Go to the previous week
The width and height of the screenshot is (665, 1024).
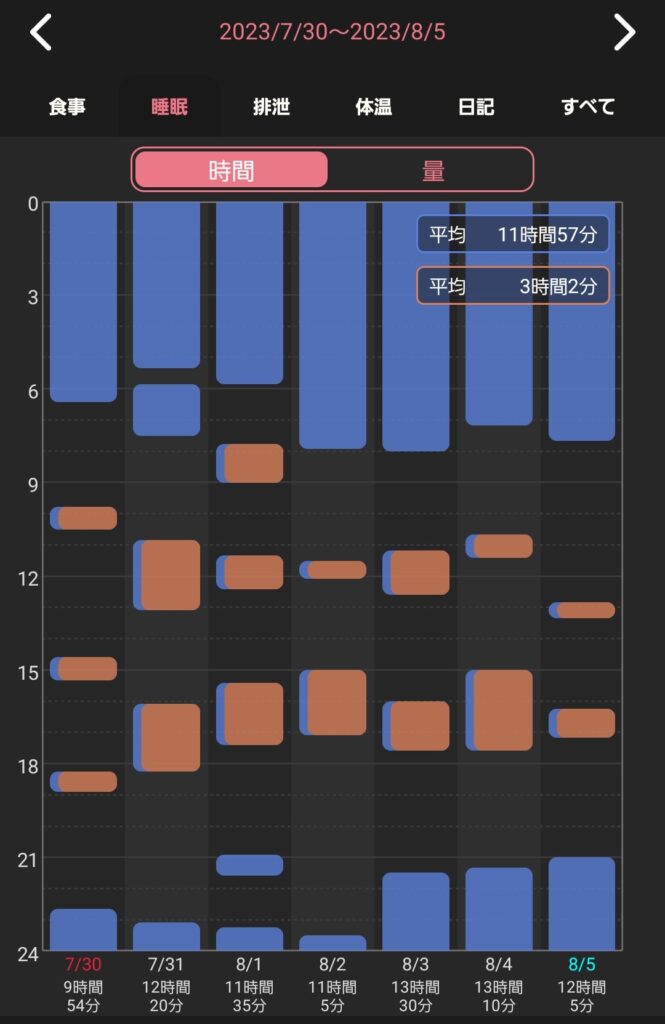(40, 32)
